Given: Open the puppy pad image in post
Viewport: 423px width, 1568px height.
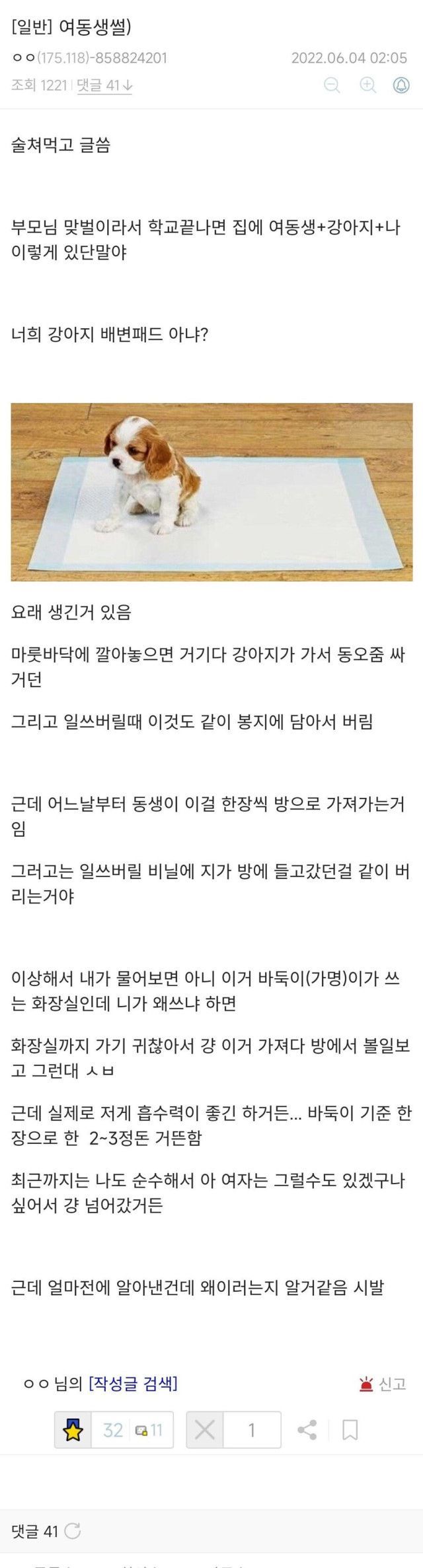Looking at the screenshot, I should (211, 491).
